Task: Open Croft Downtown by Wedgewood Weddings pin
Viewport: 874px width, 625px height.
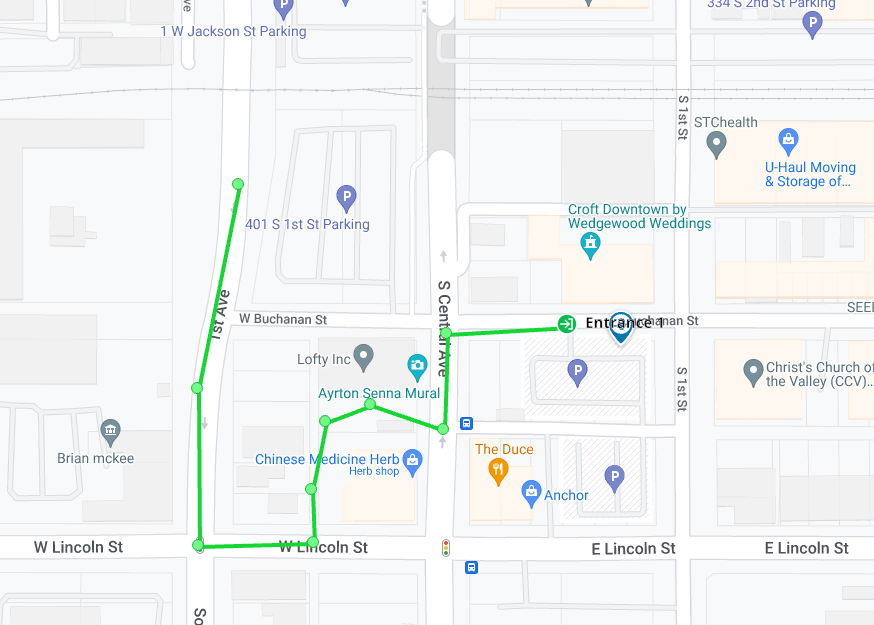Action: coord(591,244)
